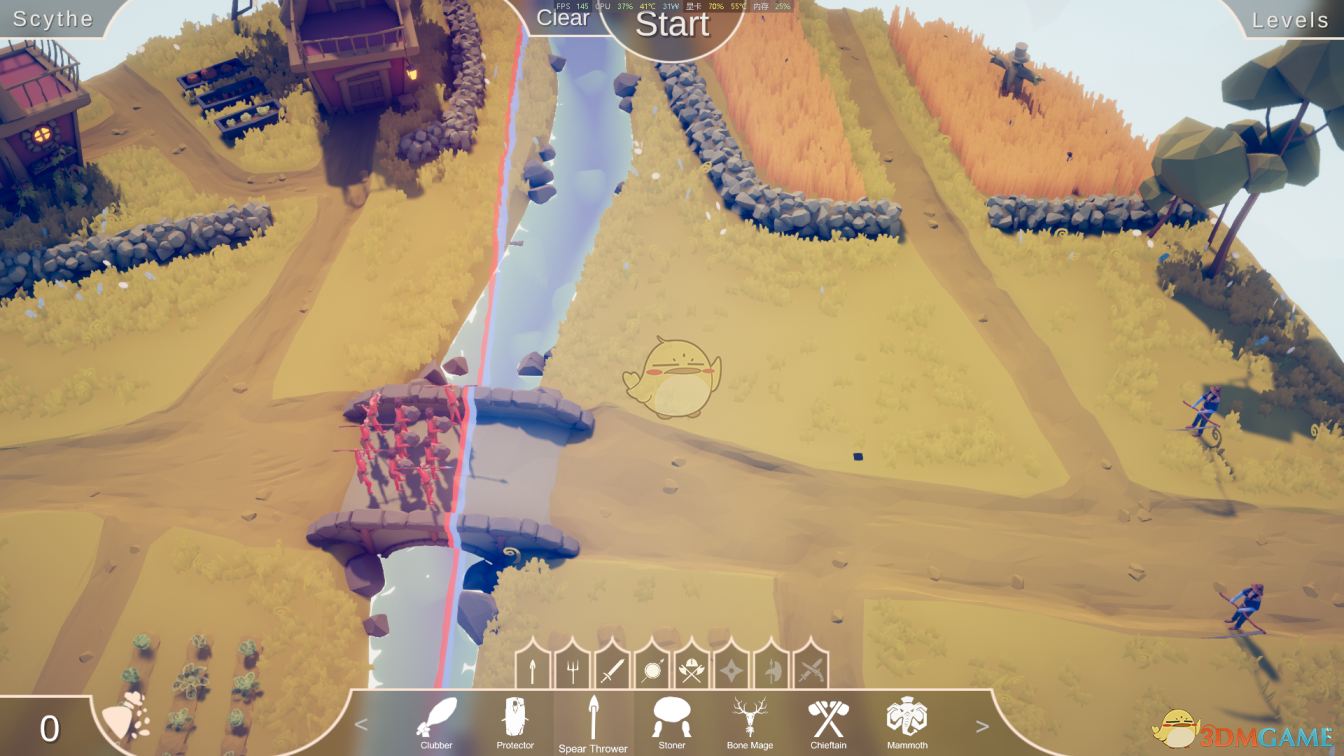Select the Protector unit
The width and height of the screenshot is (1344, 756).
[x=515, y=722]
